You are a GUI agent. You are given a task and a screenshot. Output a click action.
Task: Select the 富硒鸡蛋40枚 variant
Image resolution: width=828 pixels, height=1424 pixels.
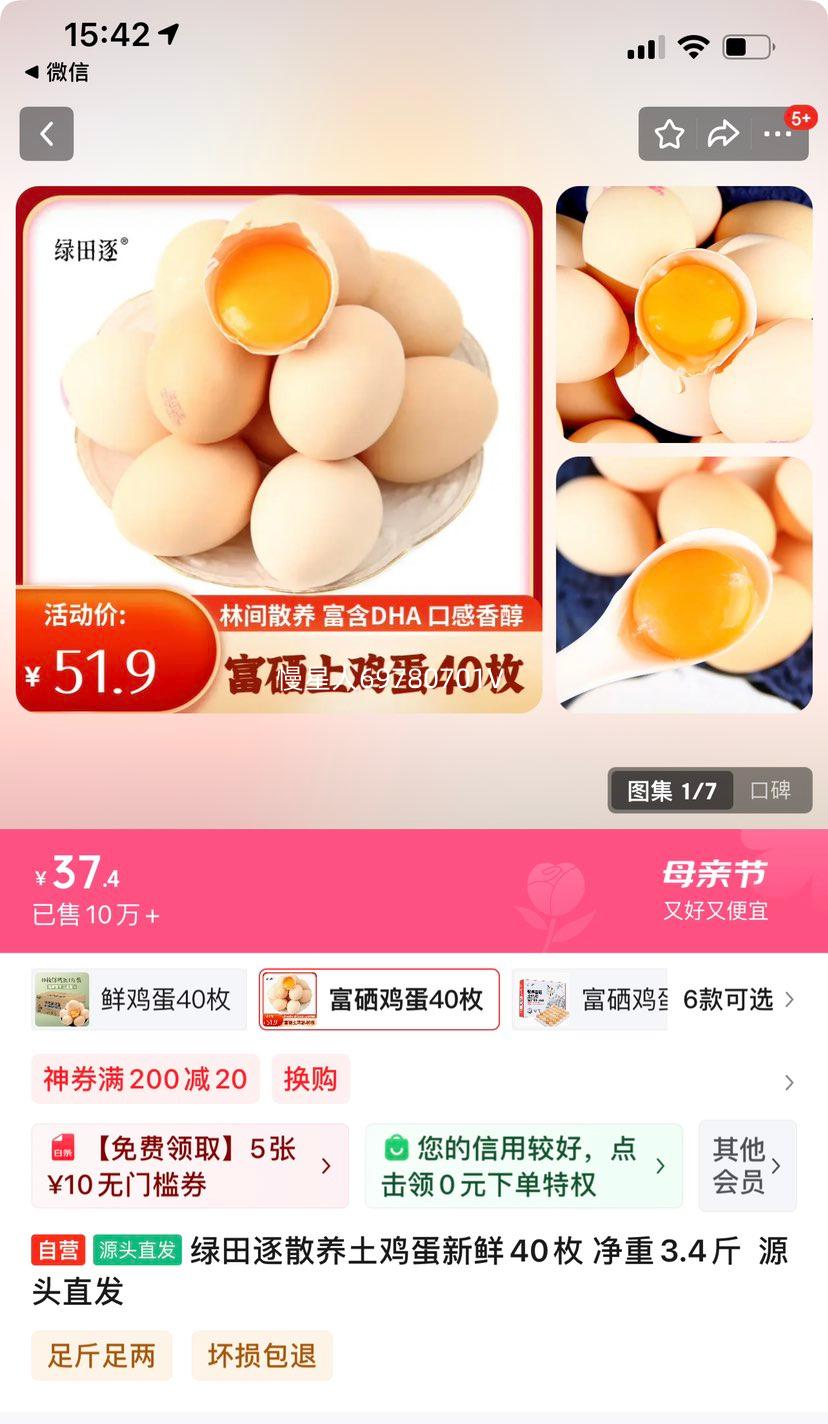coord(379,999)
